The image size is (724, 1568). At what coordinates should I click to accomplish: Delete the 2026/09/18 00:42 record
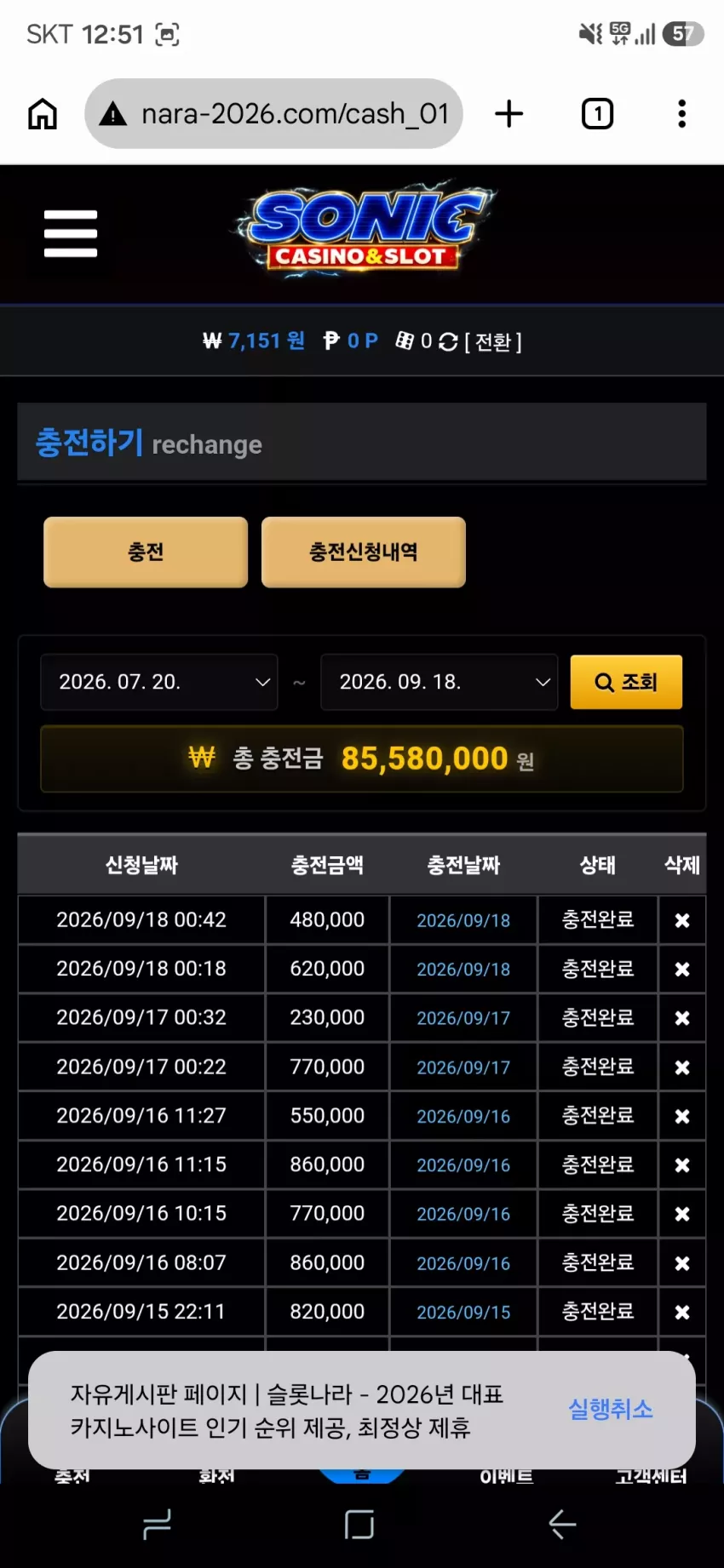pos(682,920)
